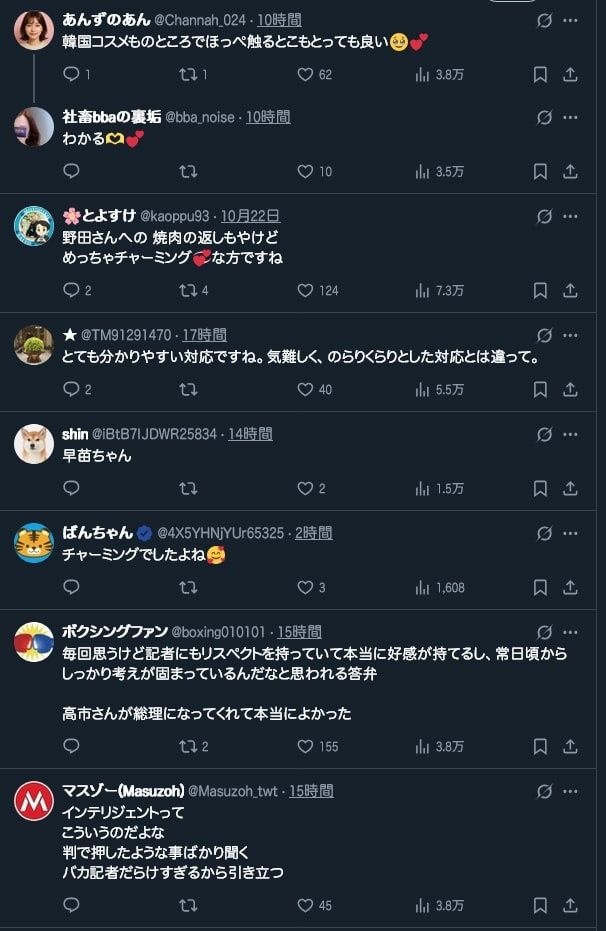Reply to ★ @TM91291470's comment

71,389
